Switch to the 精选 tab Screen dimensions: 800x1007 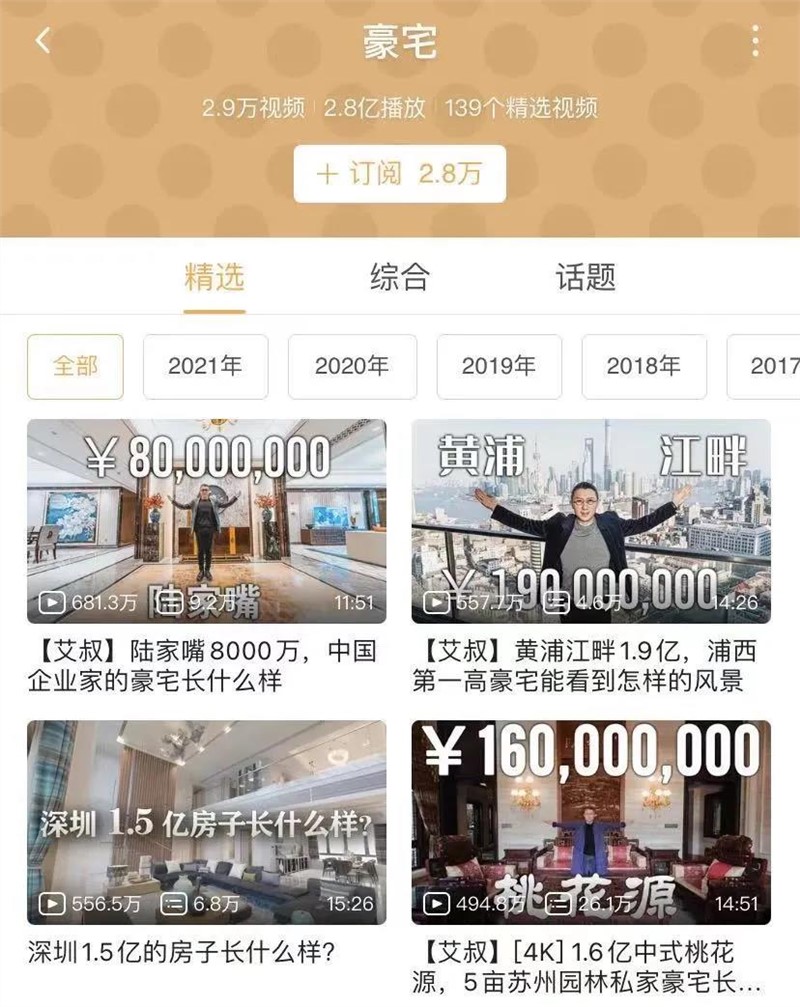tap(214, 277)
